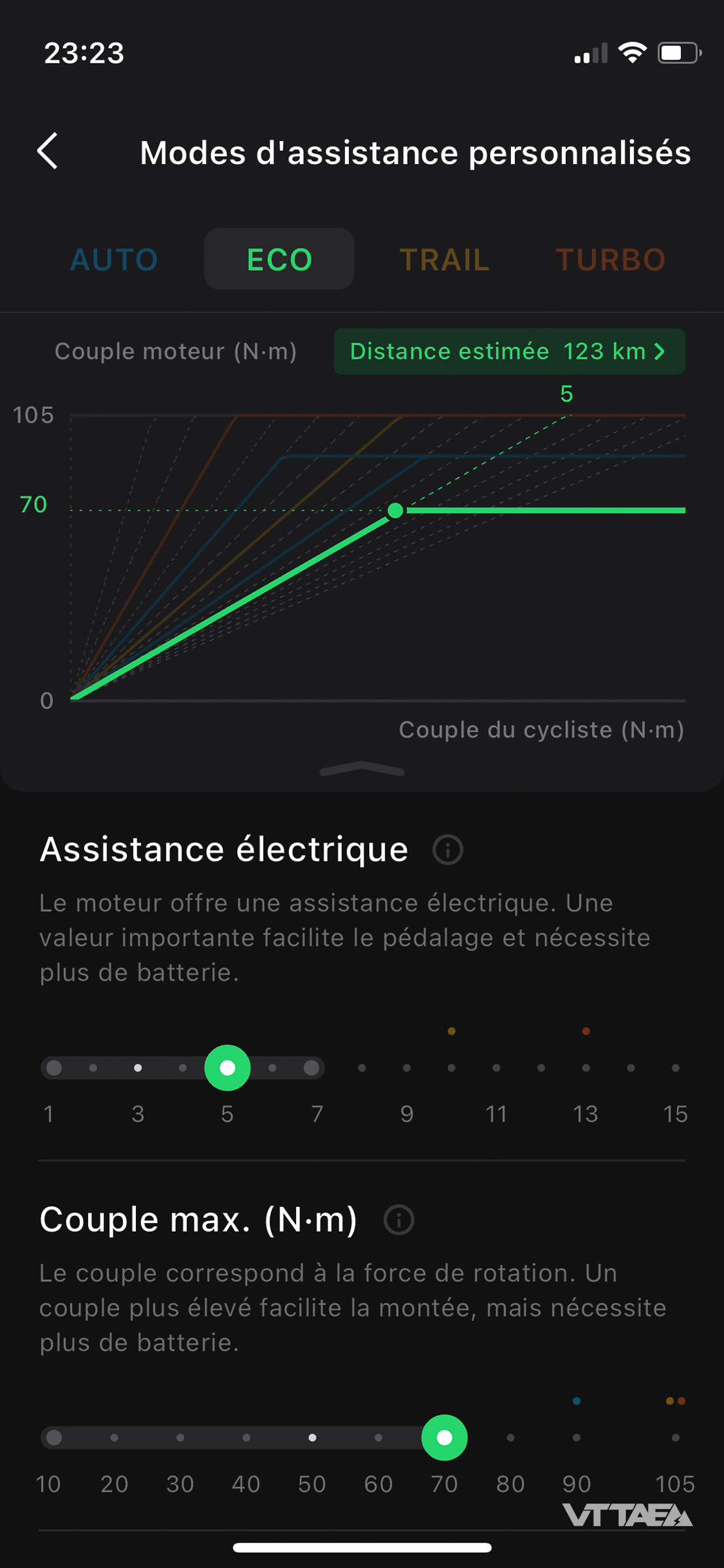This screenshot has height=1568, width=724.
Task: Switch to the AUTO mode tab
Action: (114, 259)
